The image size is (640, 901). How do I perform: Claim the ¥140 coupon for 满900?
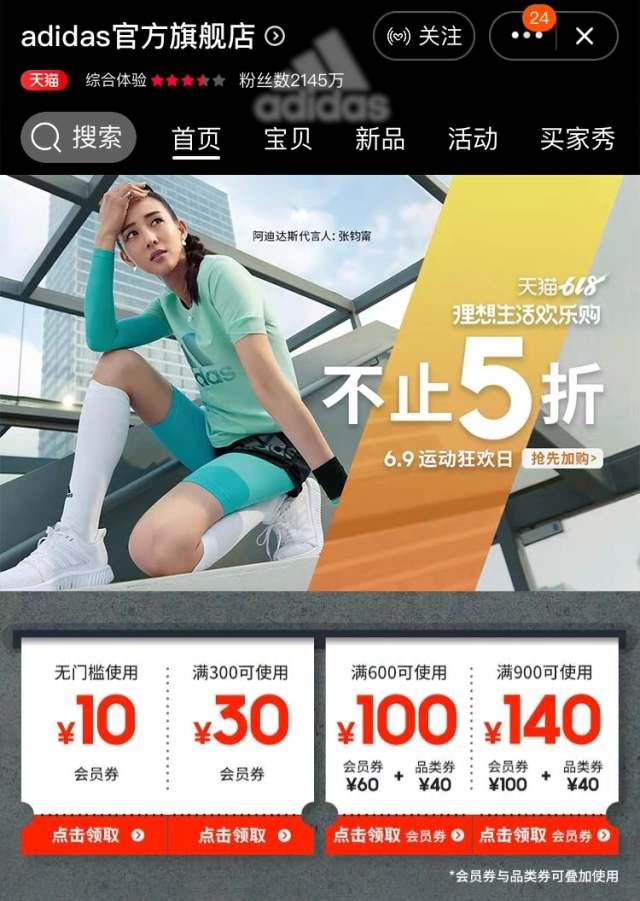[544, 835]
